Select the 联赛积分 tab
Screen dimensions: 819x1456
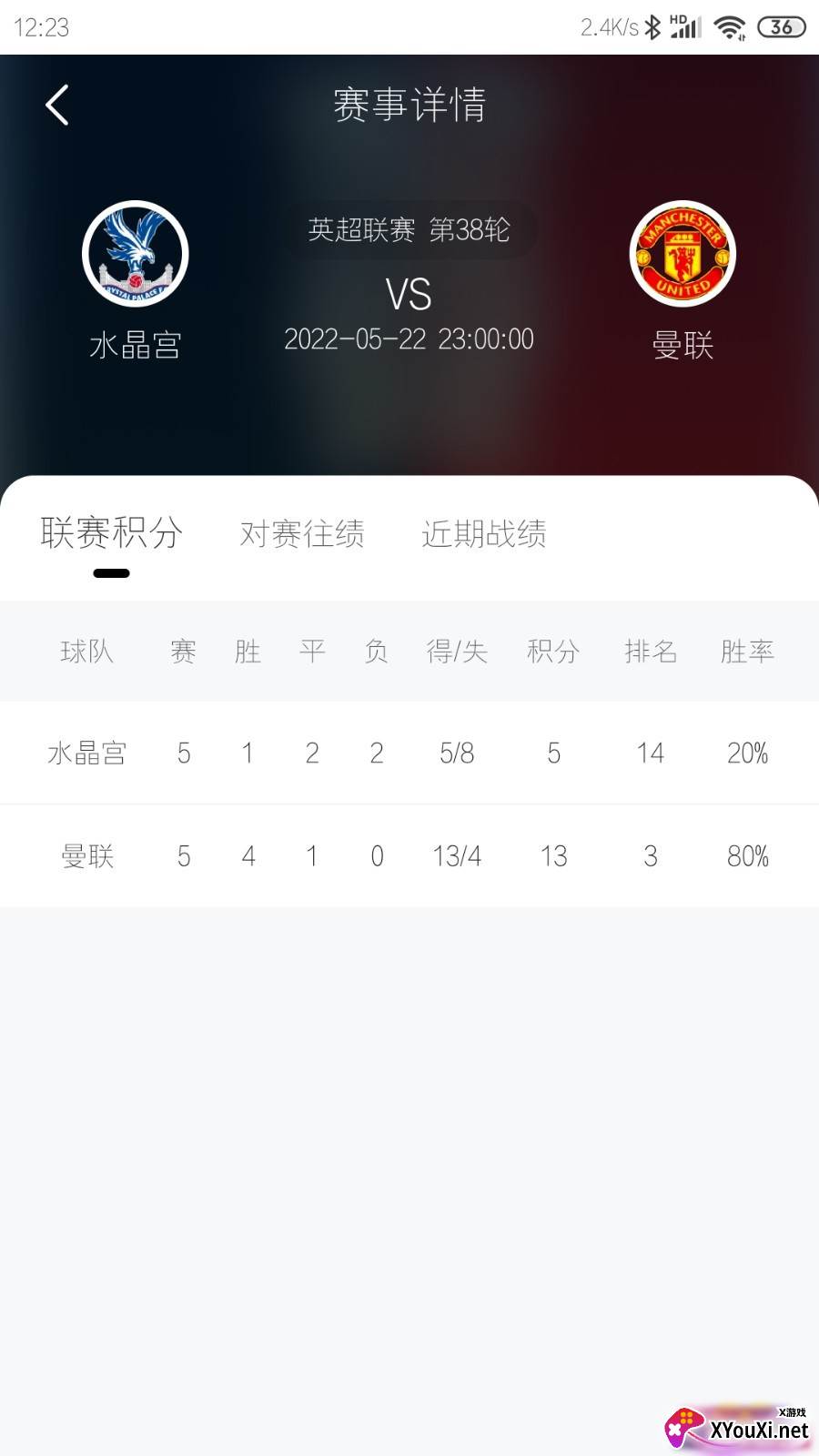coord(111,533)
